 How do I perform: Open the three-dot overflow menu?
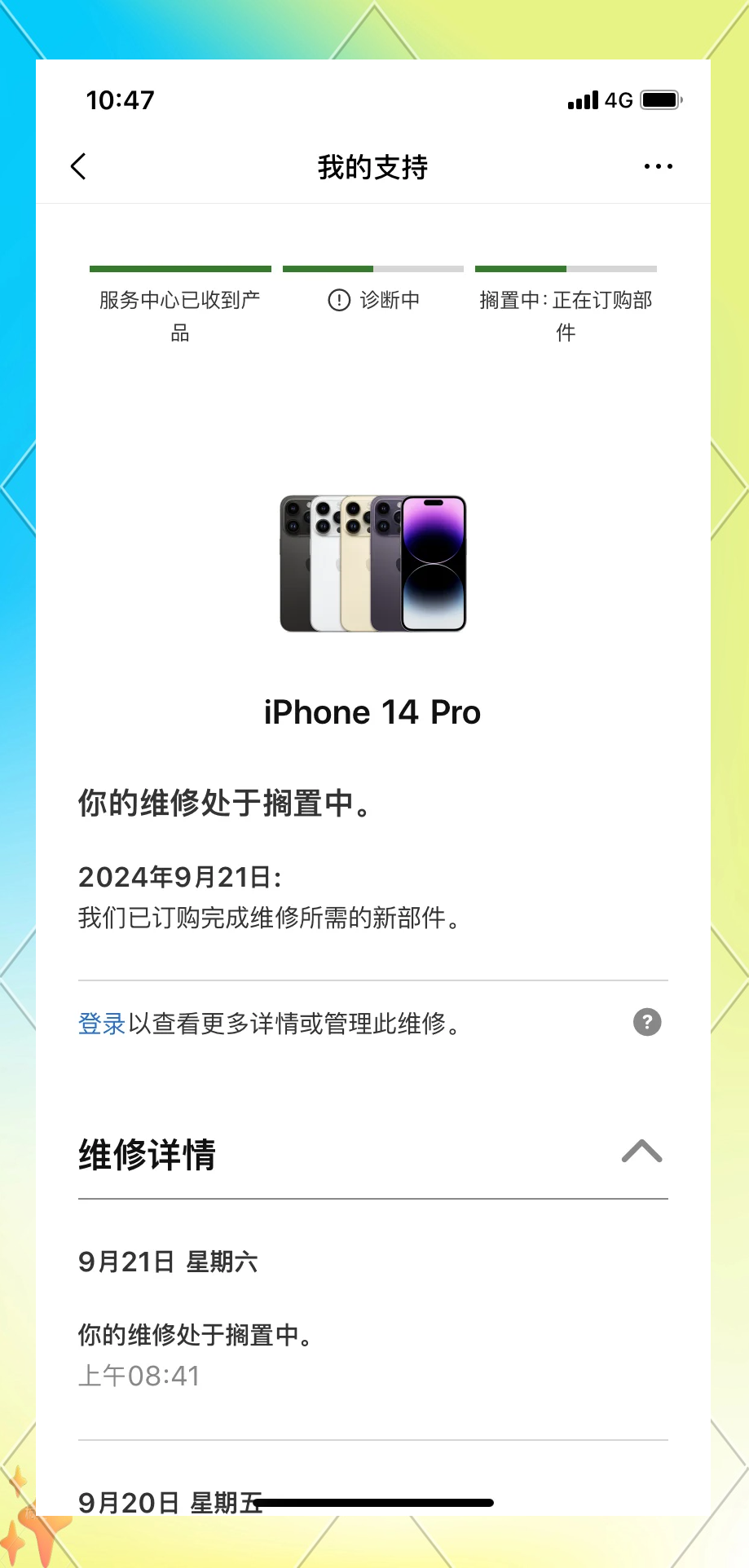pos(658,166)
